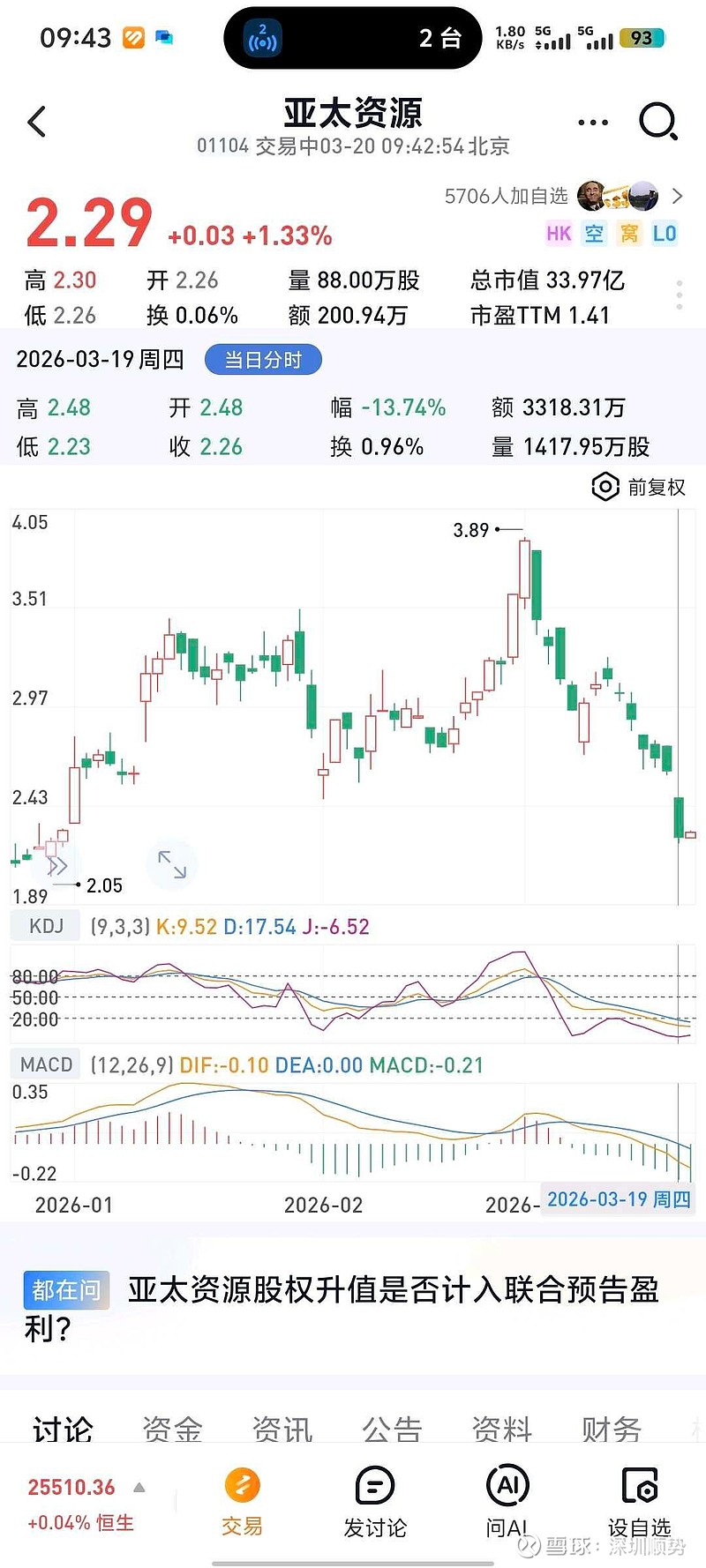Switch to the 公告 tab
This screenshot has width=706, height=1568.
392,1428
